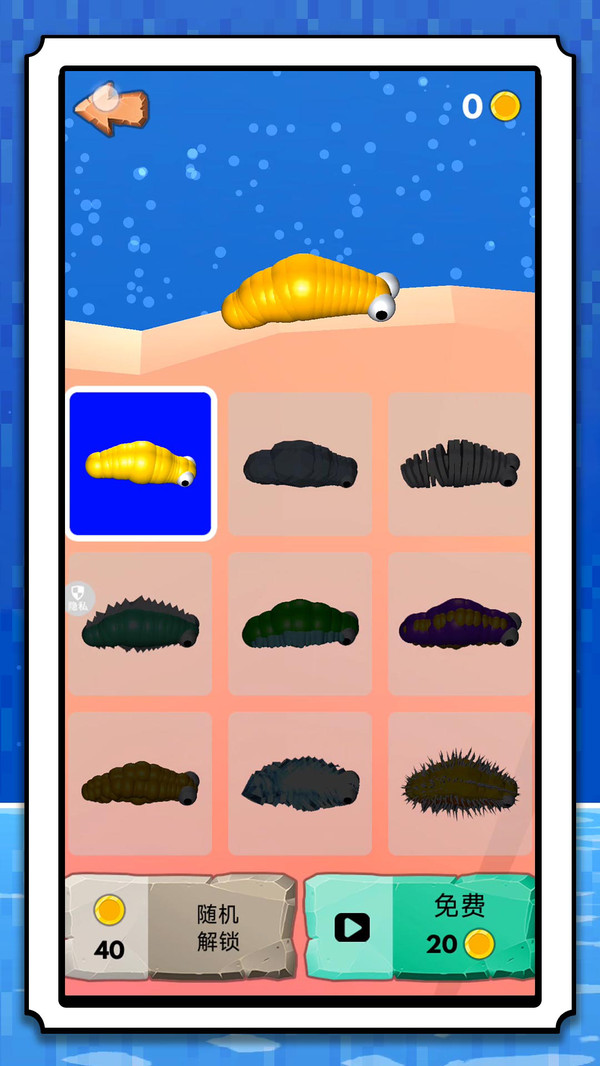Select the locked dark green slug skin

pyautogui.click(x=300, y=624)
